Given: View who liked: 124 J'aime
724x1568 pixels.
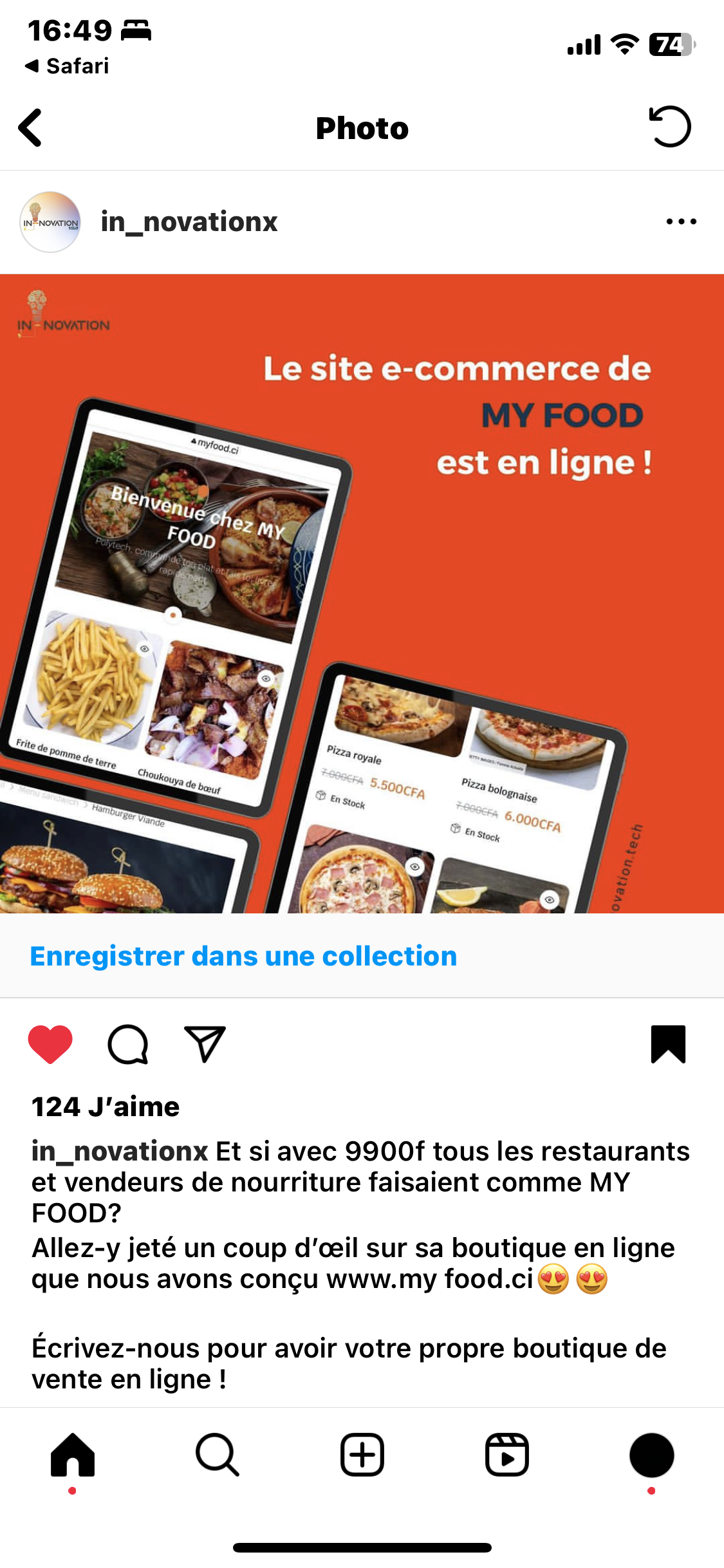Looking at the screenshot, I should [106, 1107].
